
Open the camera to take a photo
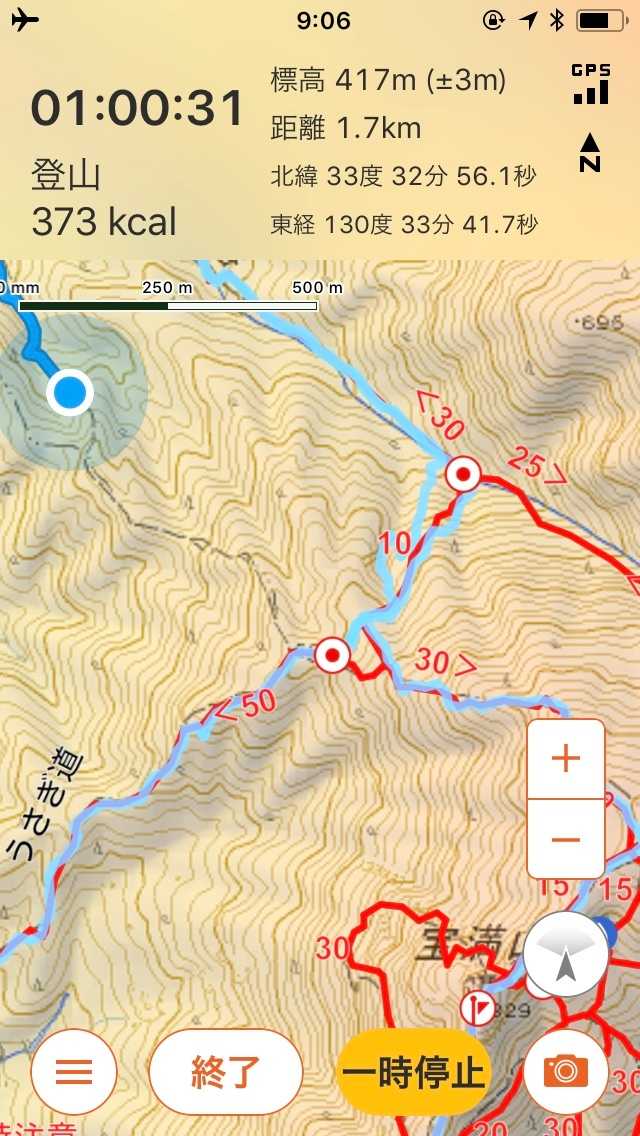[x=565, y=1072]
